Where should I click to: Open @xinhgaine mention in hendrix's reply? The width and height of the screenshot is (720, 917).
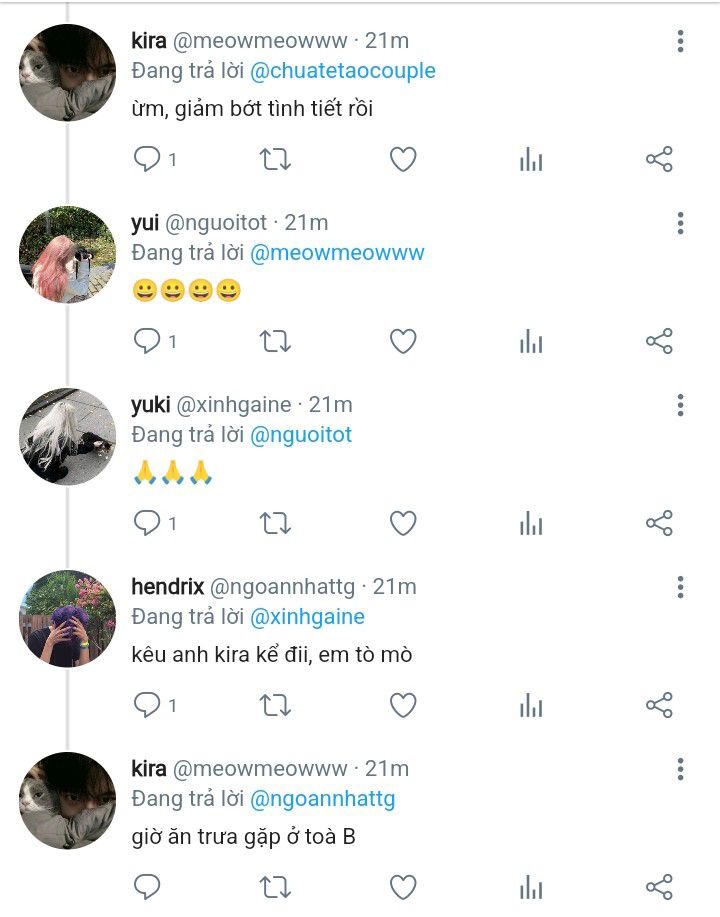[x=307, y=617]
